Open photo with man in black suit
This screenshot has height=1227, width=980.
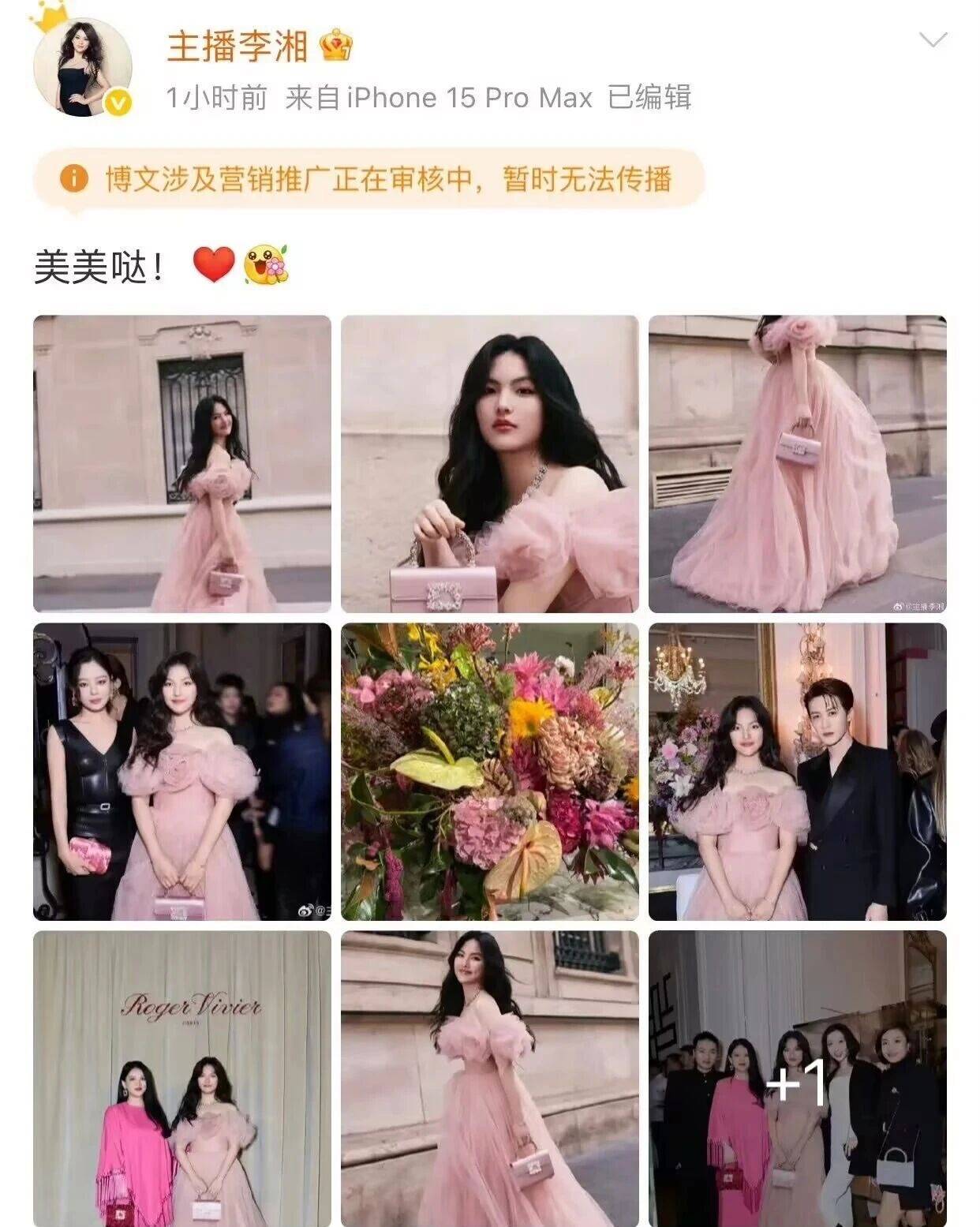click(797, 772)
